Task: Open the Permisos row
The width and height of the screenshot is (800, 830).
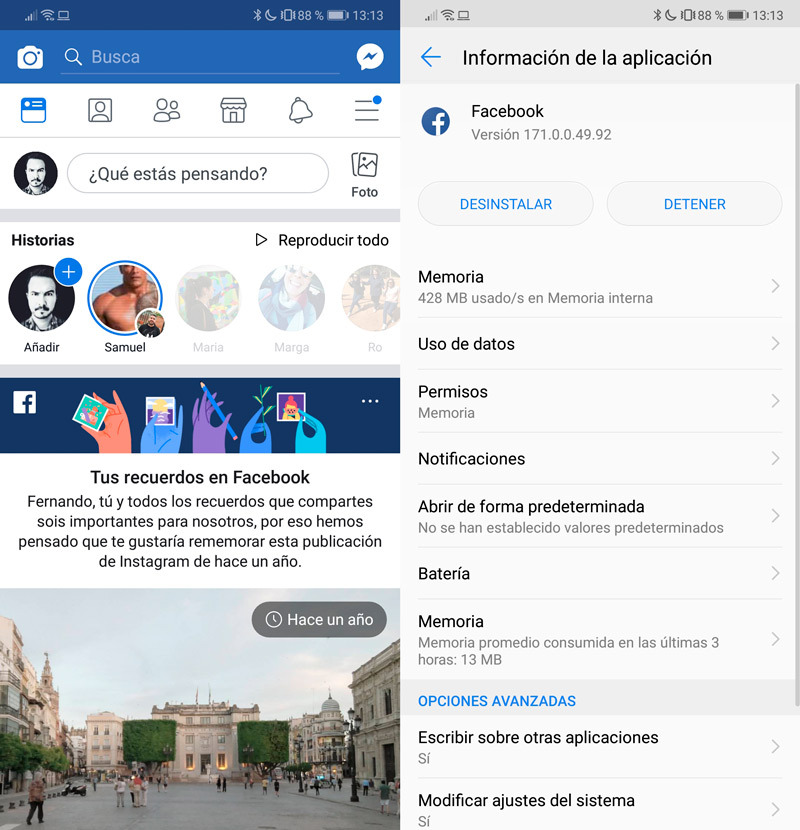Action: tap(598, 401)
